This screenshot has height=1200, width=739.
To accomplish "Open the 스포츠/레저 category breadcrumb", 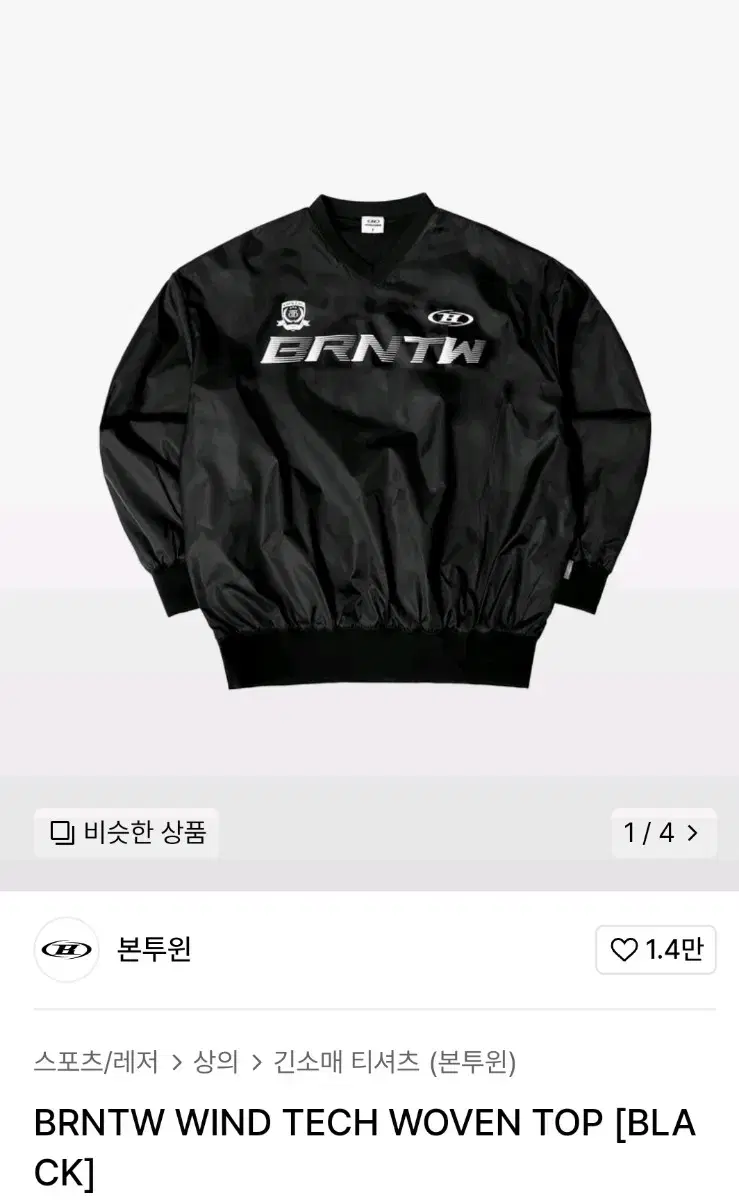I will click(x=96, y=1061).
